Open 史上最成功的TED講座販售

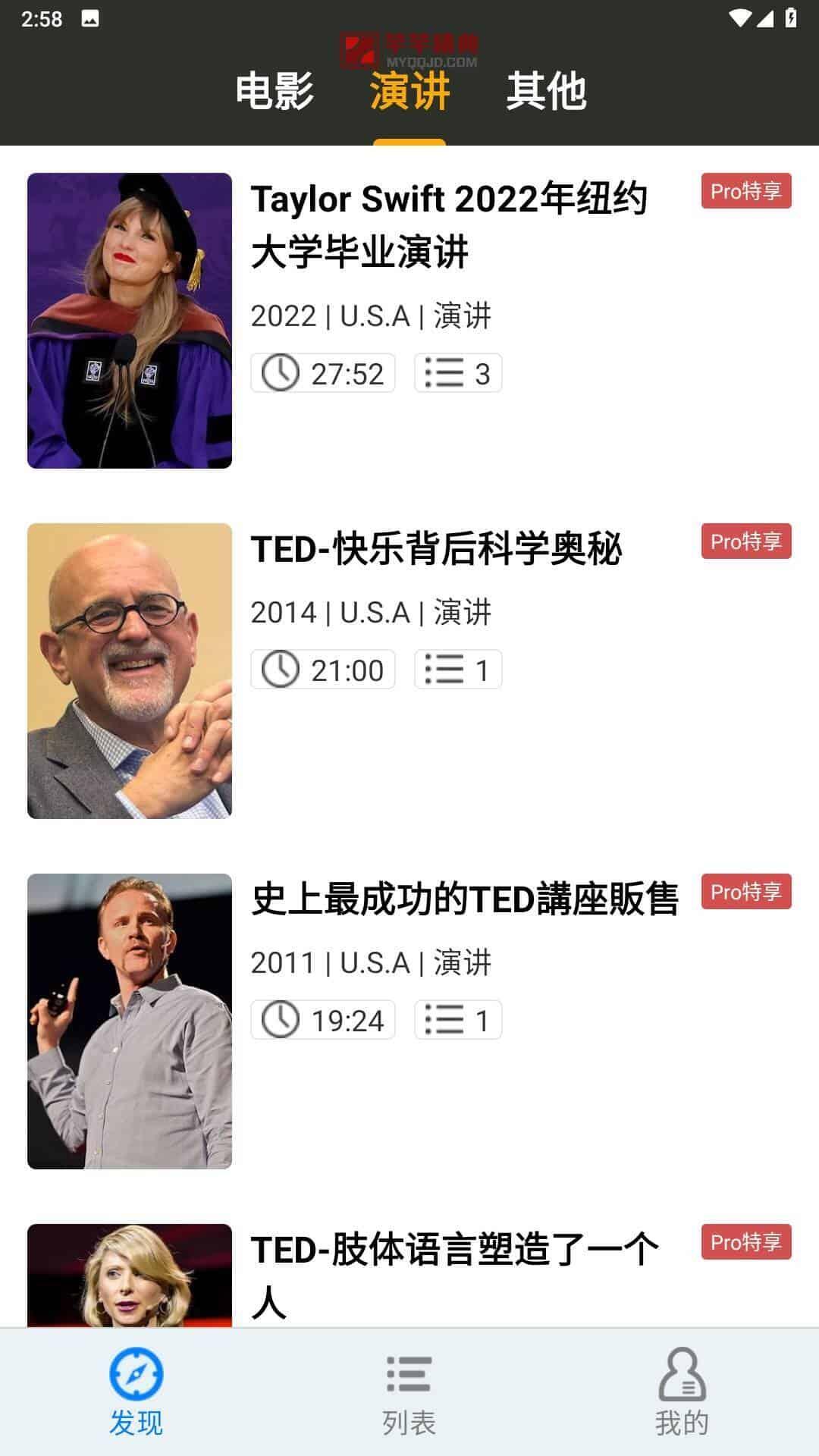coord(464,899)
